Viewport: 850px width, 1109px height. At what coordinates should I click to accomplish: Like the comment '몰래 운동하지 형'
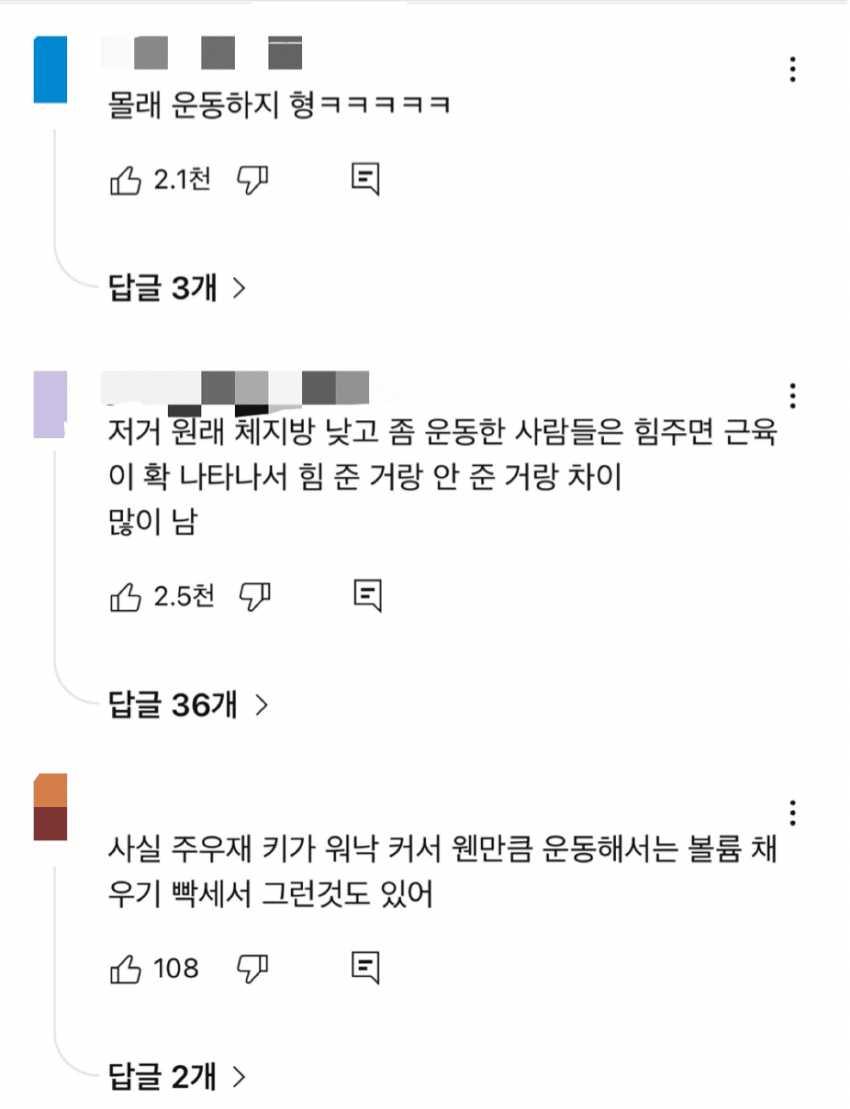[x=125, y=181]
